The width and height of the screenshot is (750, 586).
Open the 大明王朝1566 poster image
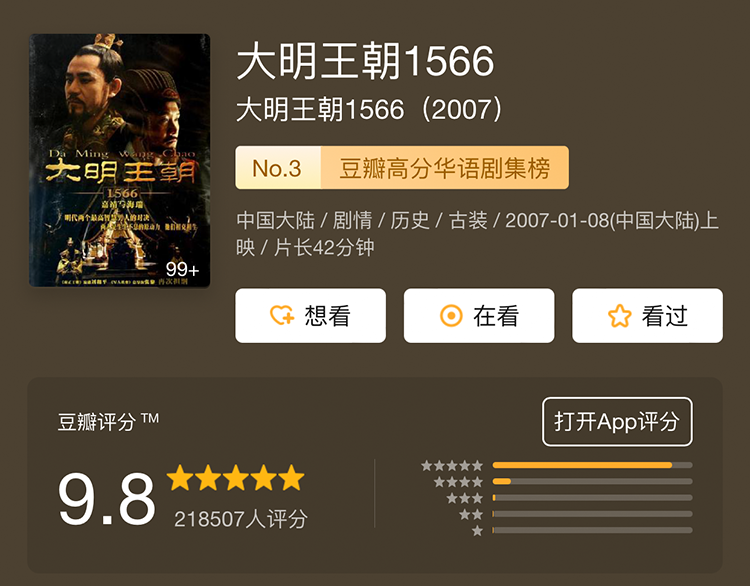pos(120,160)
